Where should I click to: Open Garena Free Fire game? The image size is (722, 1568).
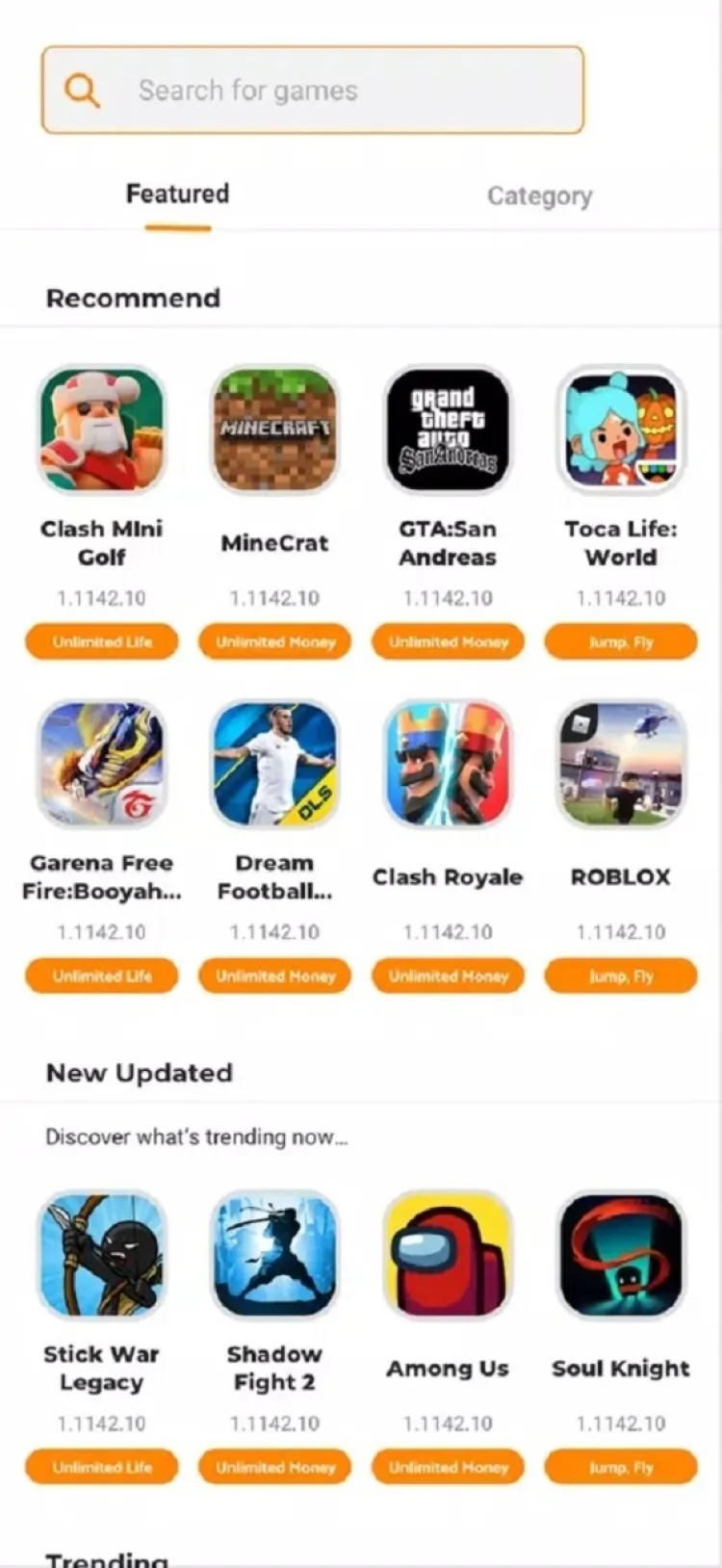click(x=102, y=765)
